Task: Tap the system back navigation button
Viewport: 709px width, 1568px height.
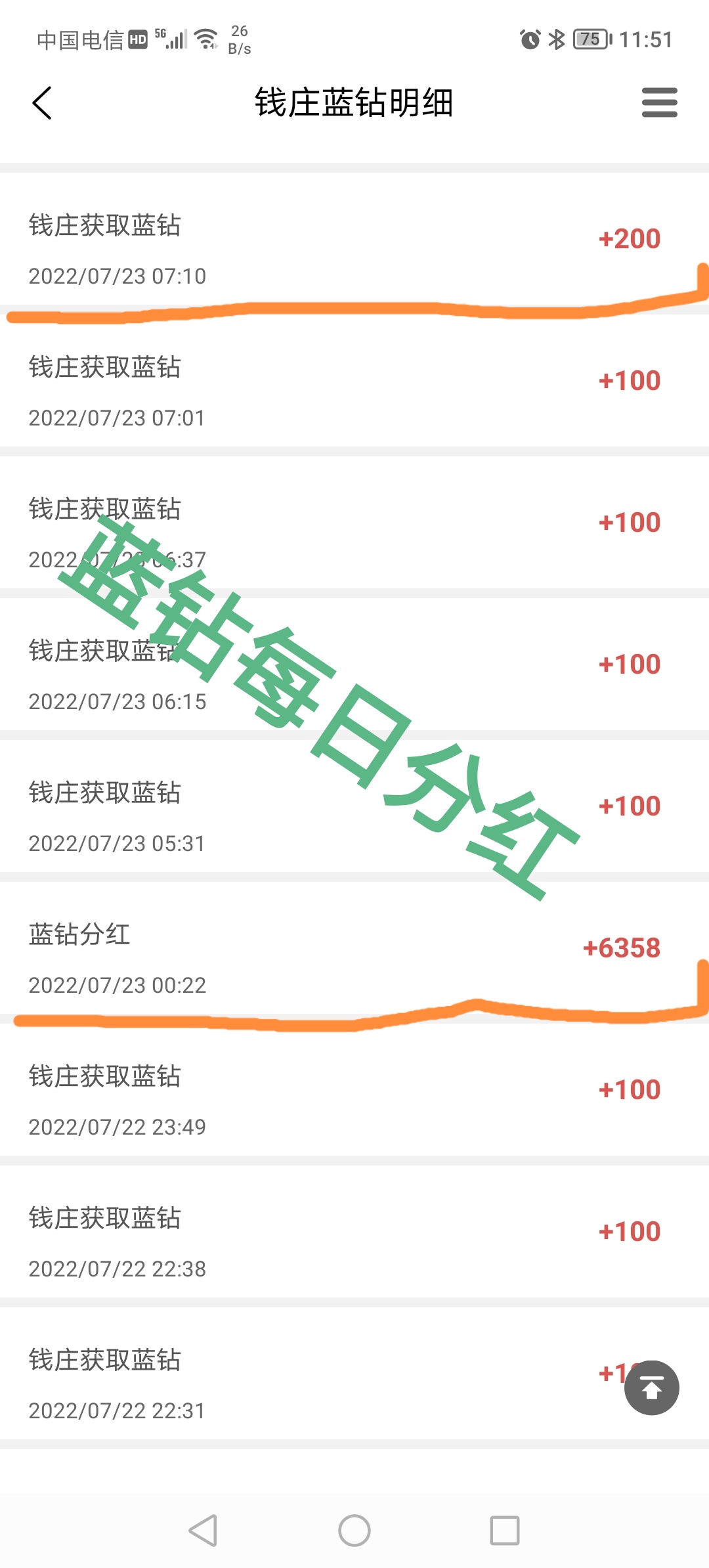Action: (x=203, y=1531)
